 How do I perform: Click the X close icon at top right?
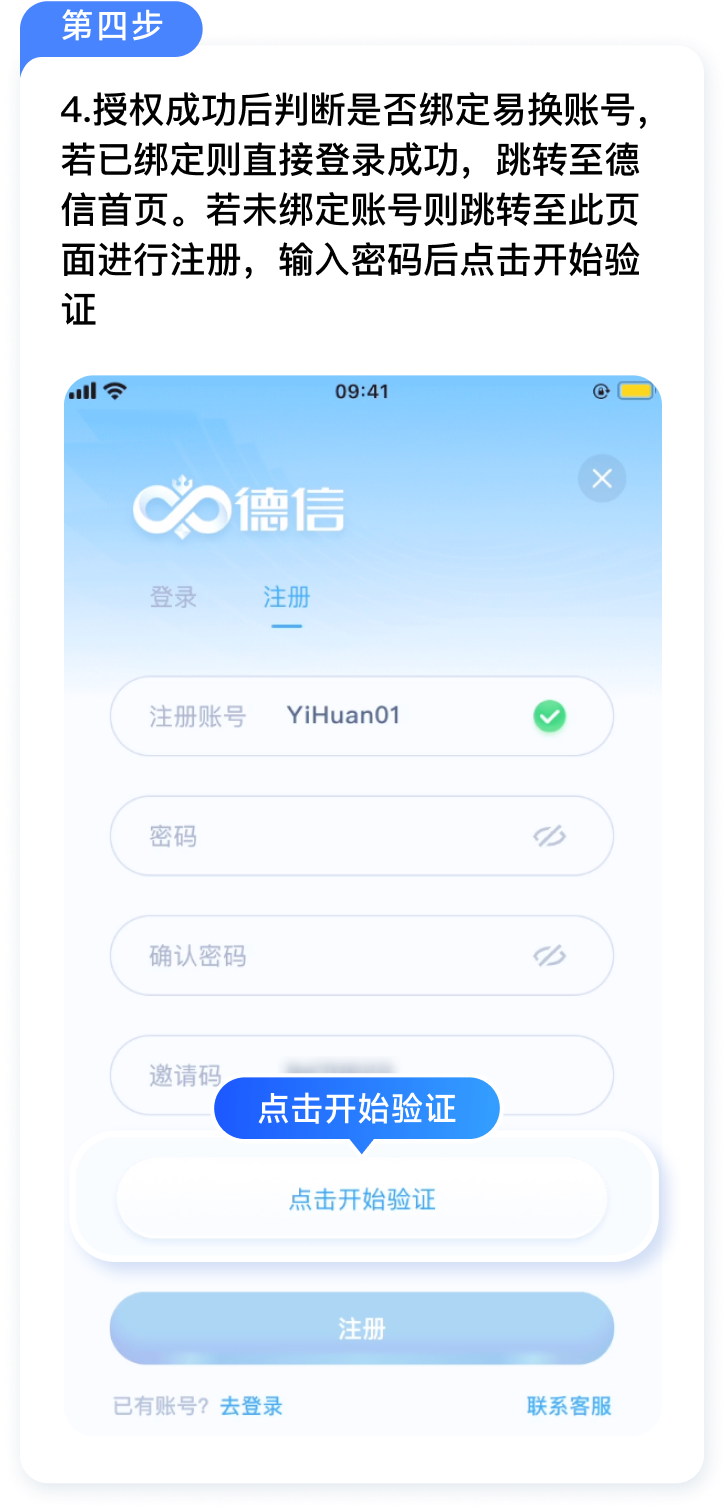[x=601, y=478]
